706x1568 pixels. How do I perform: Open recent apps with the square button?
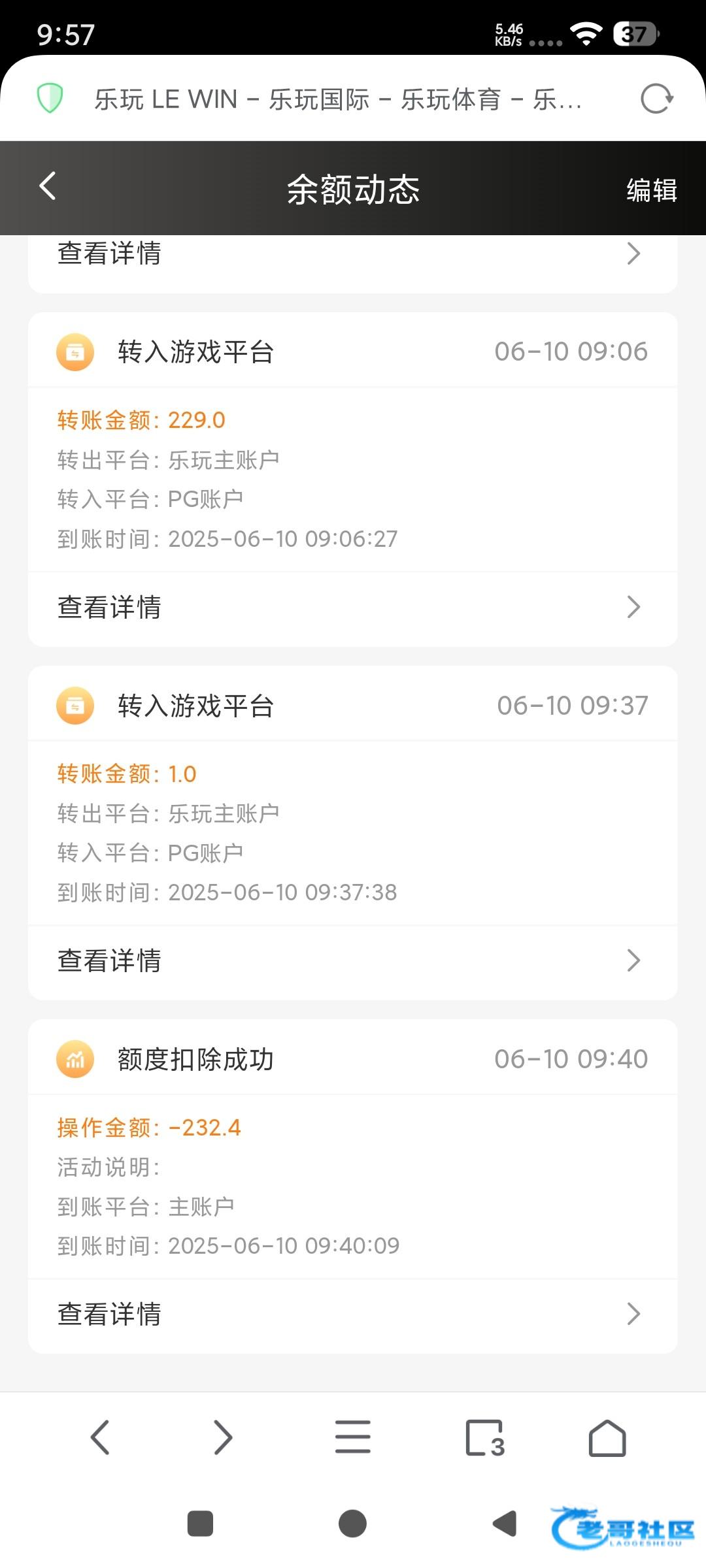tap(200, 1524)
